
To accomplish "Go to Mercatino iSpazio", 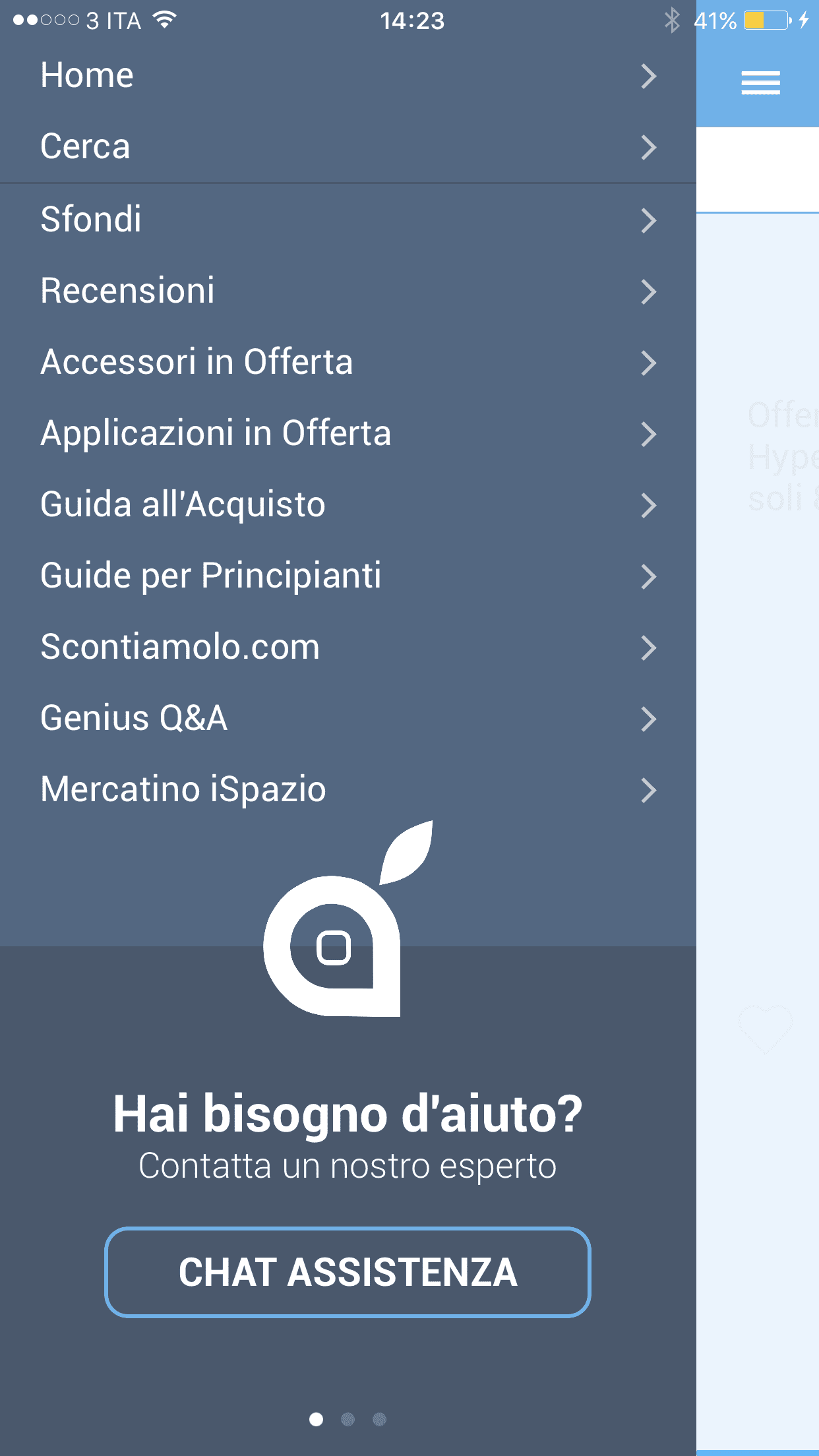I will [348, 789].
